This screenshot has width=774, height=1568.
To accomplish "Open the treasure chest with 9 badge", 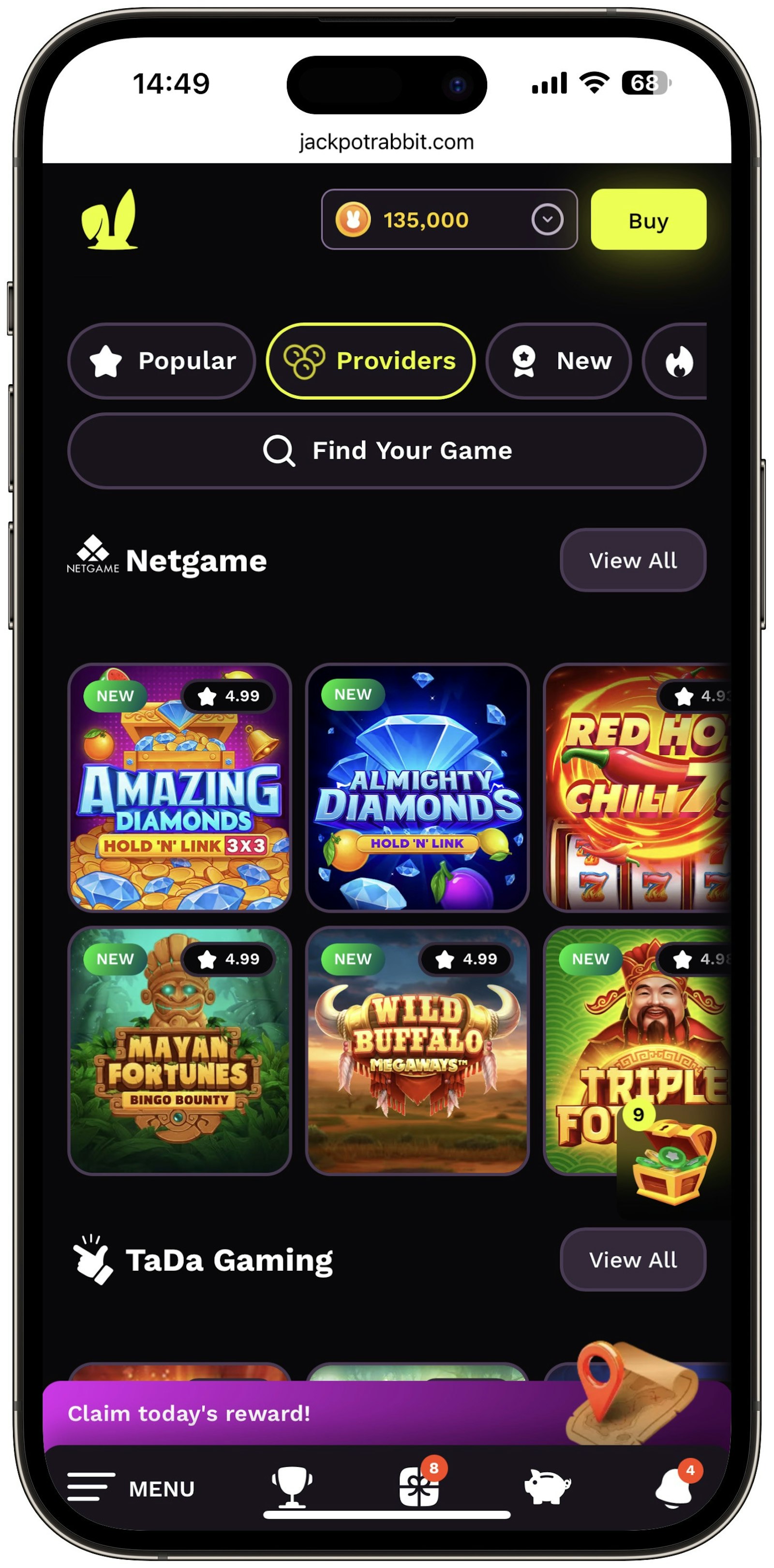I will 672,1160.
